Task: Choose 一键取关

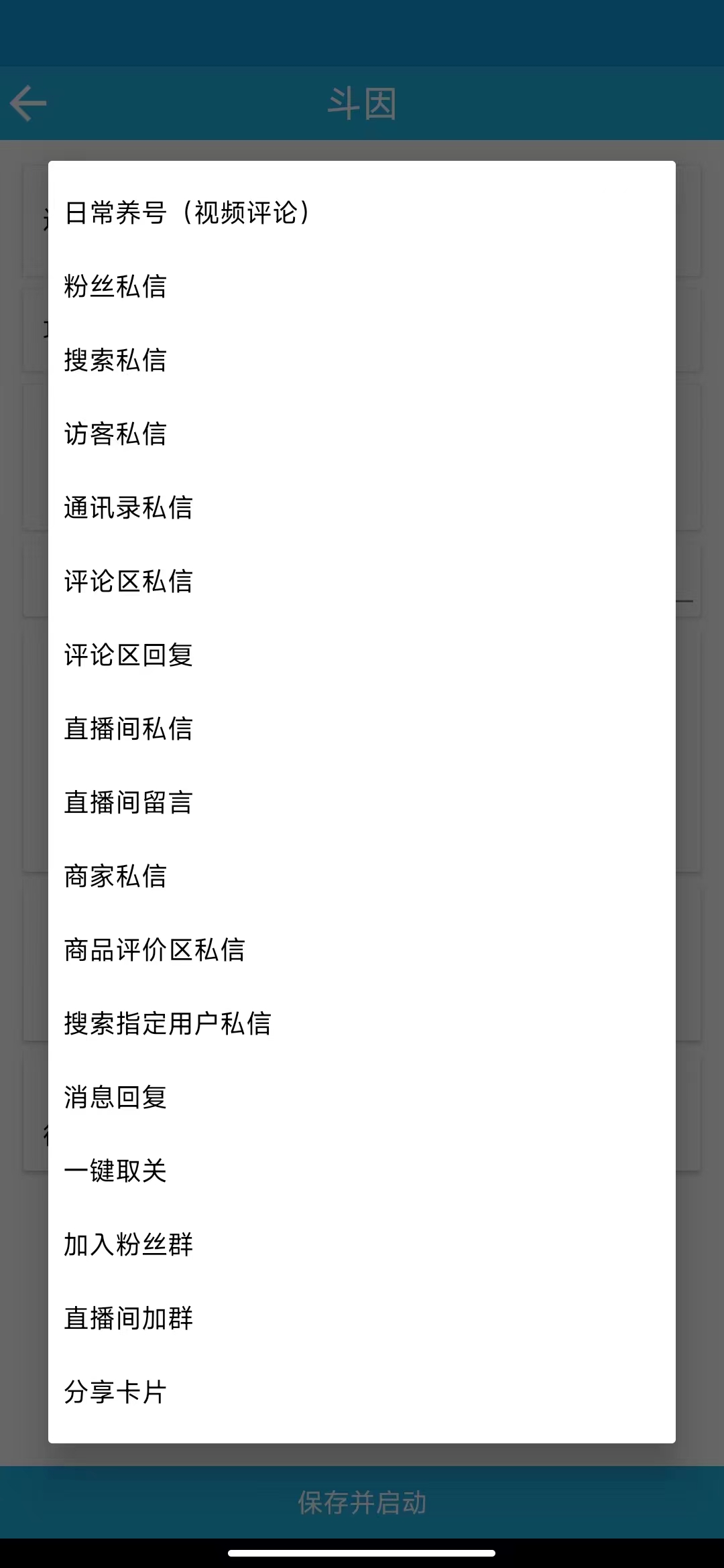Action: (362, 1171)
